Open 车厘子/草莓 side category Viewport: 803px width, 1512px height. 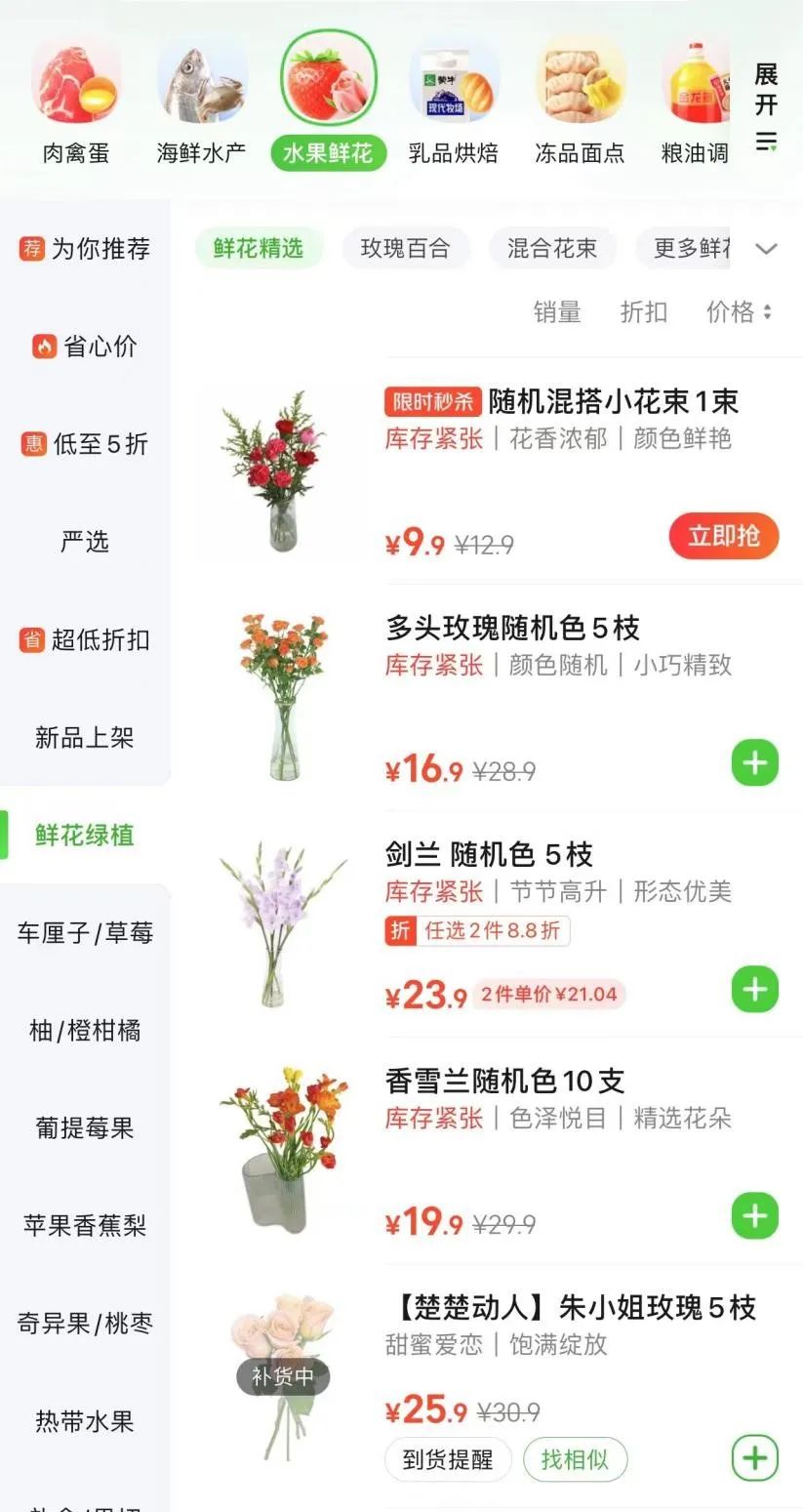click(x=85, y=932)
